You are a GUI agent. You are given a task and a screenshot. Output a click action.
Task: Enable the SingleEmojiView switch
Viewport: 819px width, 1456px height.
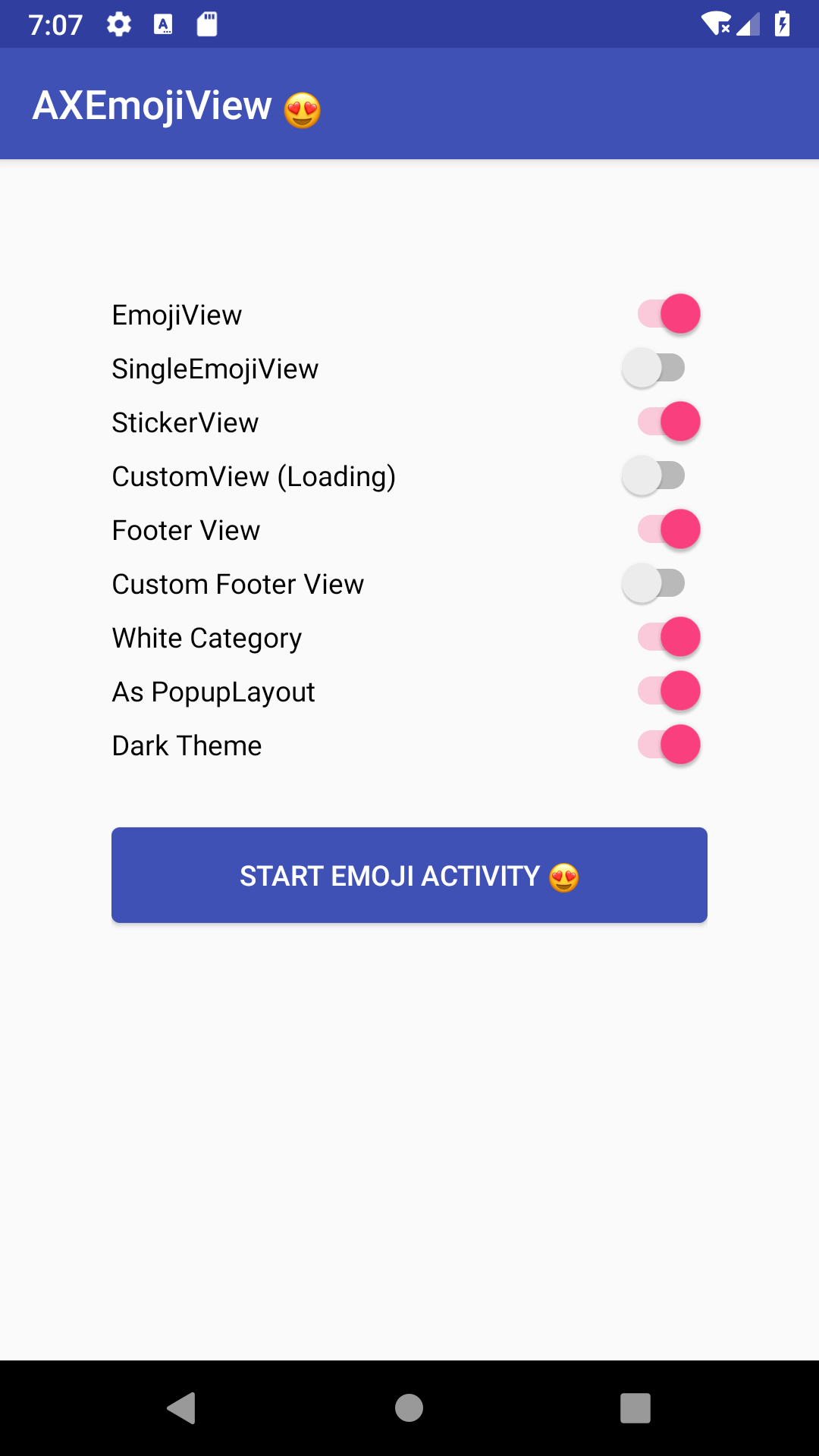(654, 369)
